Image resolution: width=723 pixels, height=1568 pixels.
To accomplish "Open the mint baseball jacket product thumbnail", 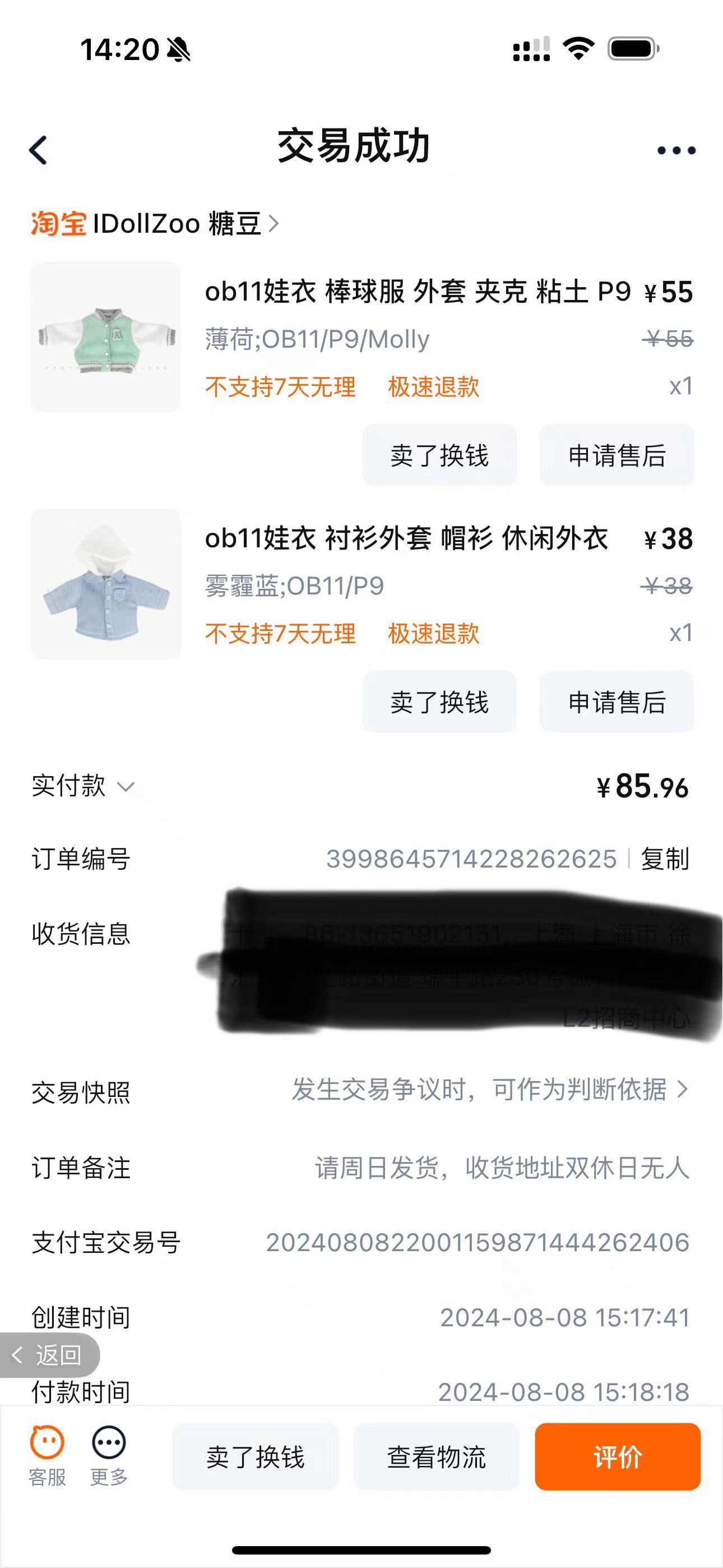I will 106,336.
